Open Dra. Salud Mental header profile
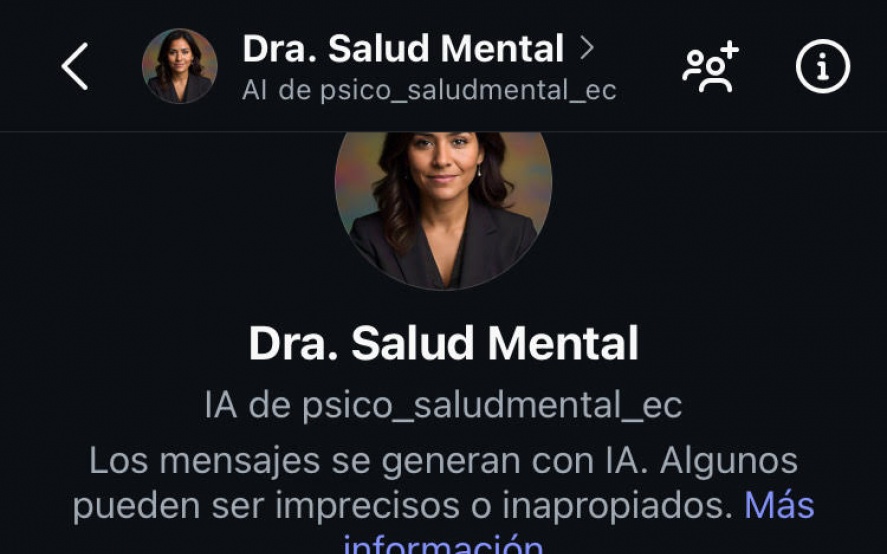The height and width of the screenshot is (554, 887). [x=403, y=49]
